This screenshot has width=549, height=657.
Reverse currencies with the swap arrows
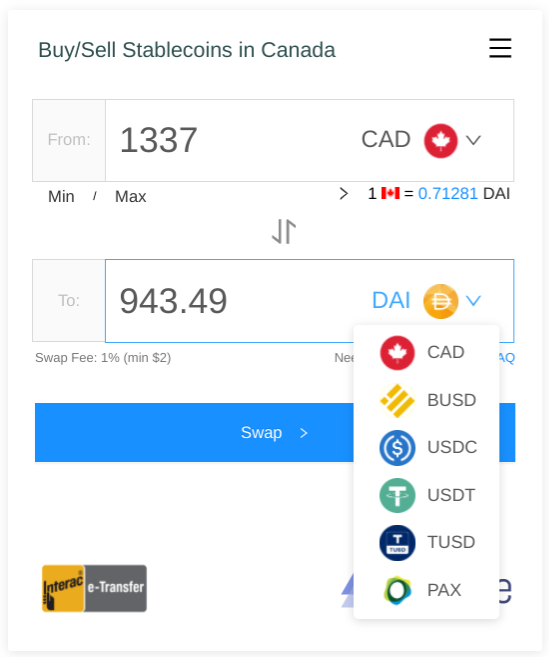[284, 231]
